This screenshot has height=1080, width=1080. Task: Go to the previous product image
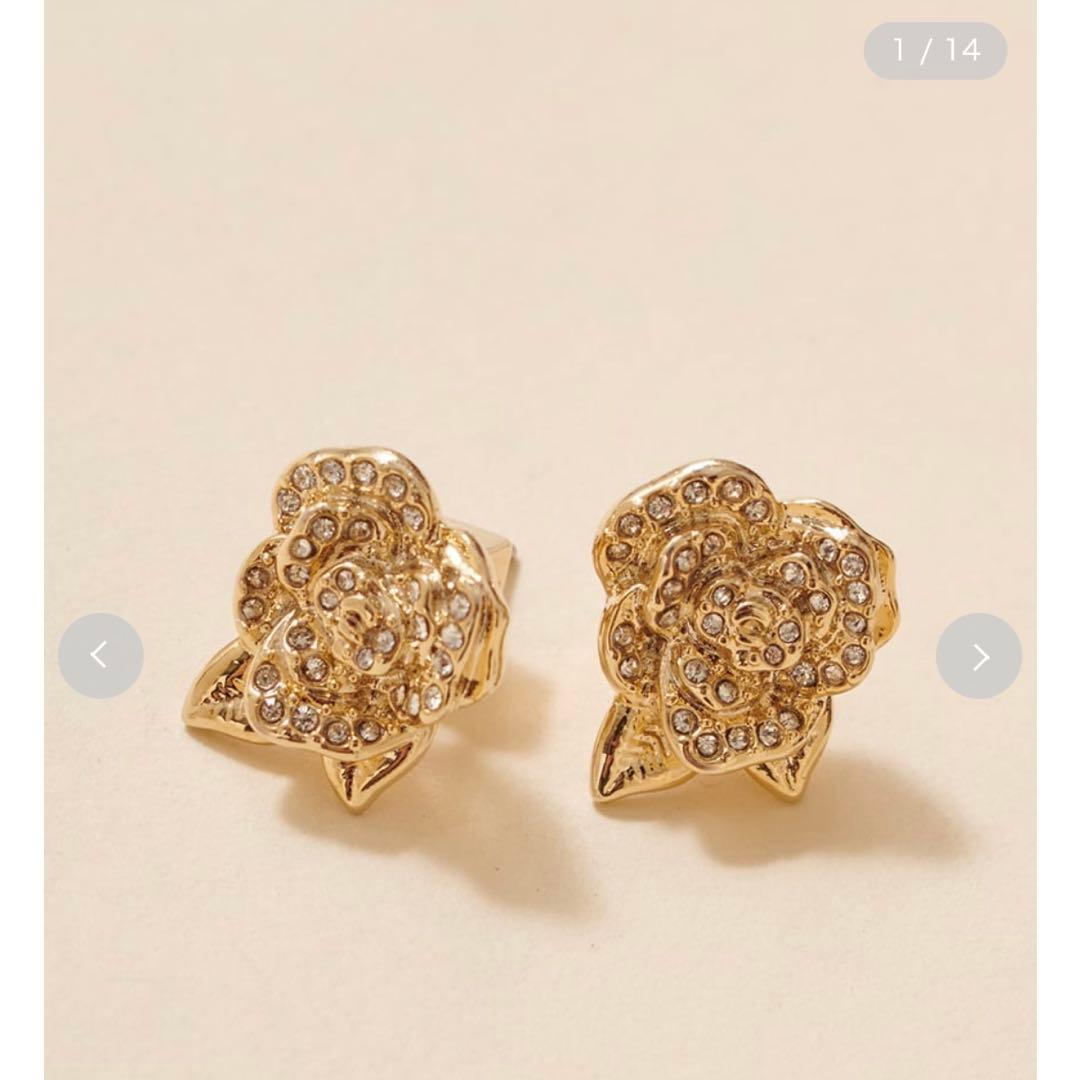pyautogui.click(x=100, y=656)
